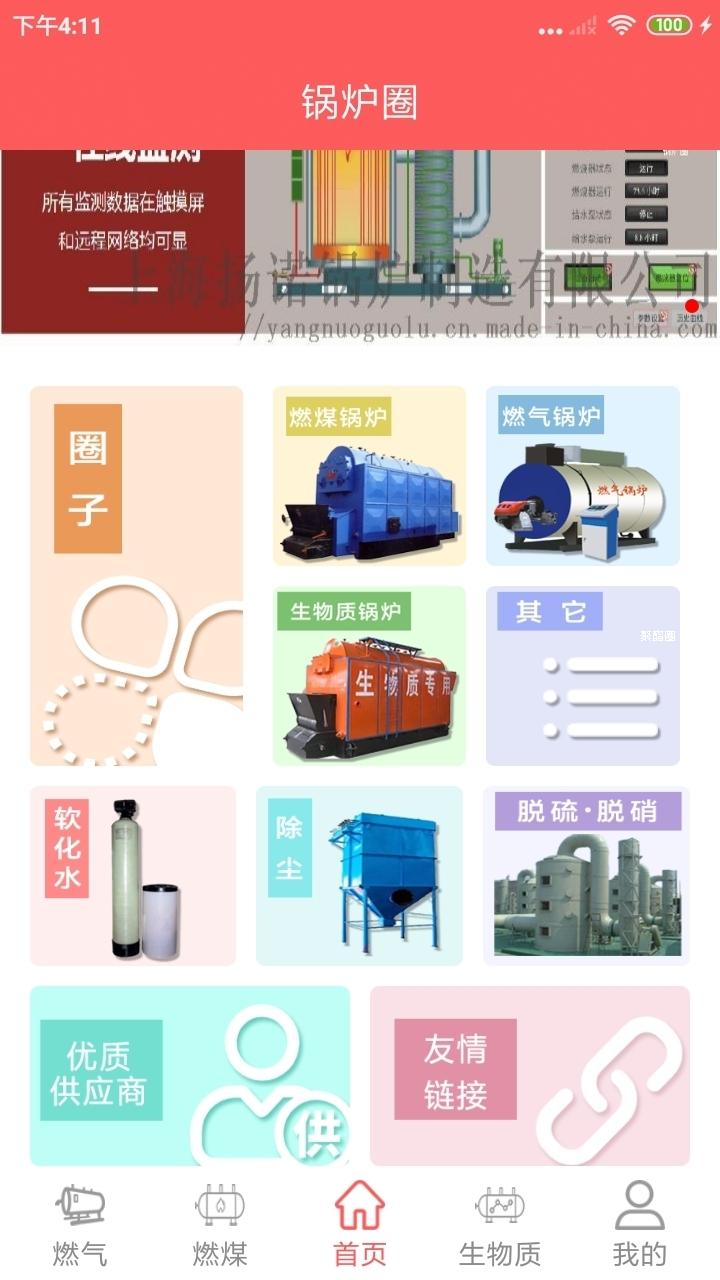
Task: Open the 除尘 card
Action: click(x=359, y=876)
